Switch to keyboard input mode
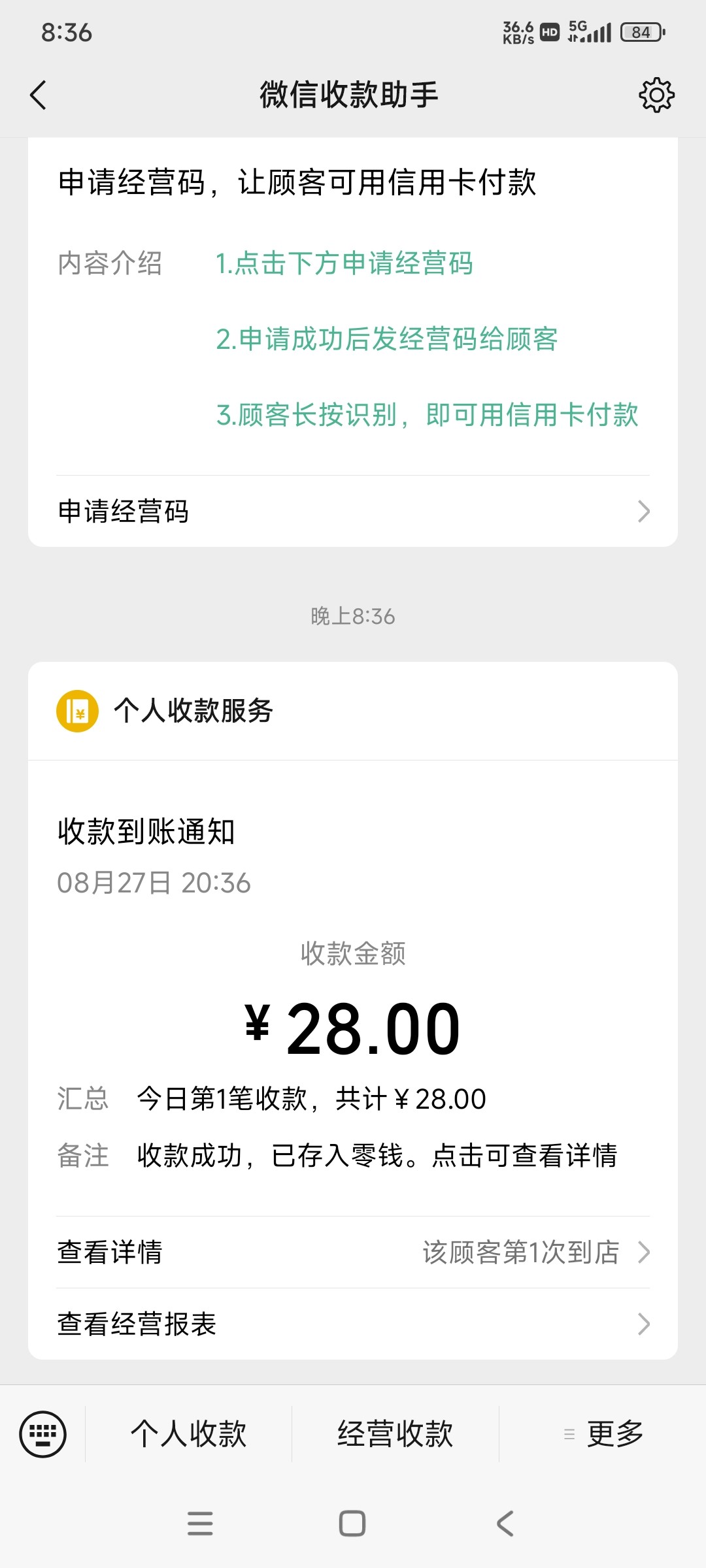 point(43,1434)
